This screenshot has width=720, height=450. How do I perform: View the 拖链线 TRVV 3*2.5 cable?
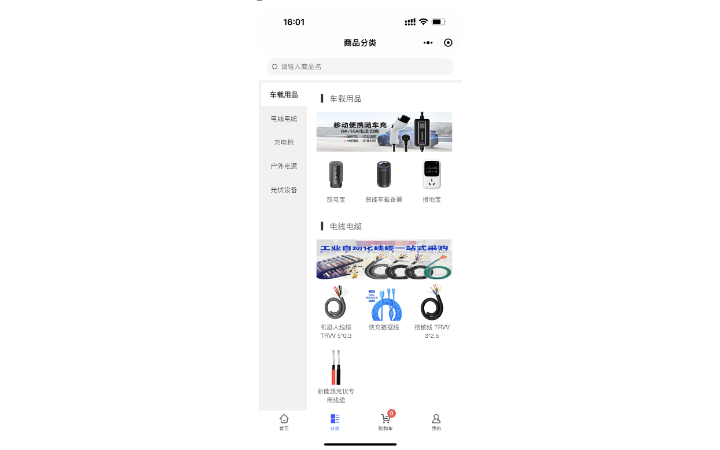[x=432, y=313]
